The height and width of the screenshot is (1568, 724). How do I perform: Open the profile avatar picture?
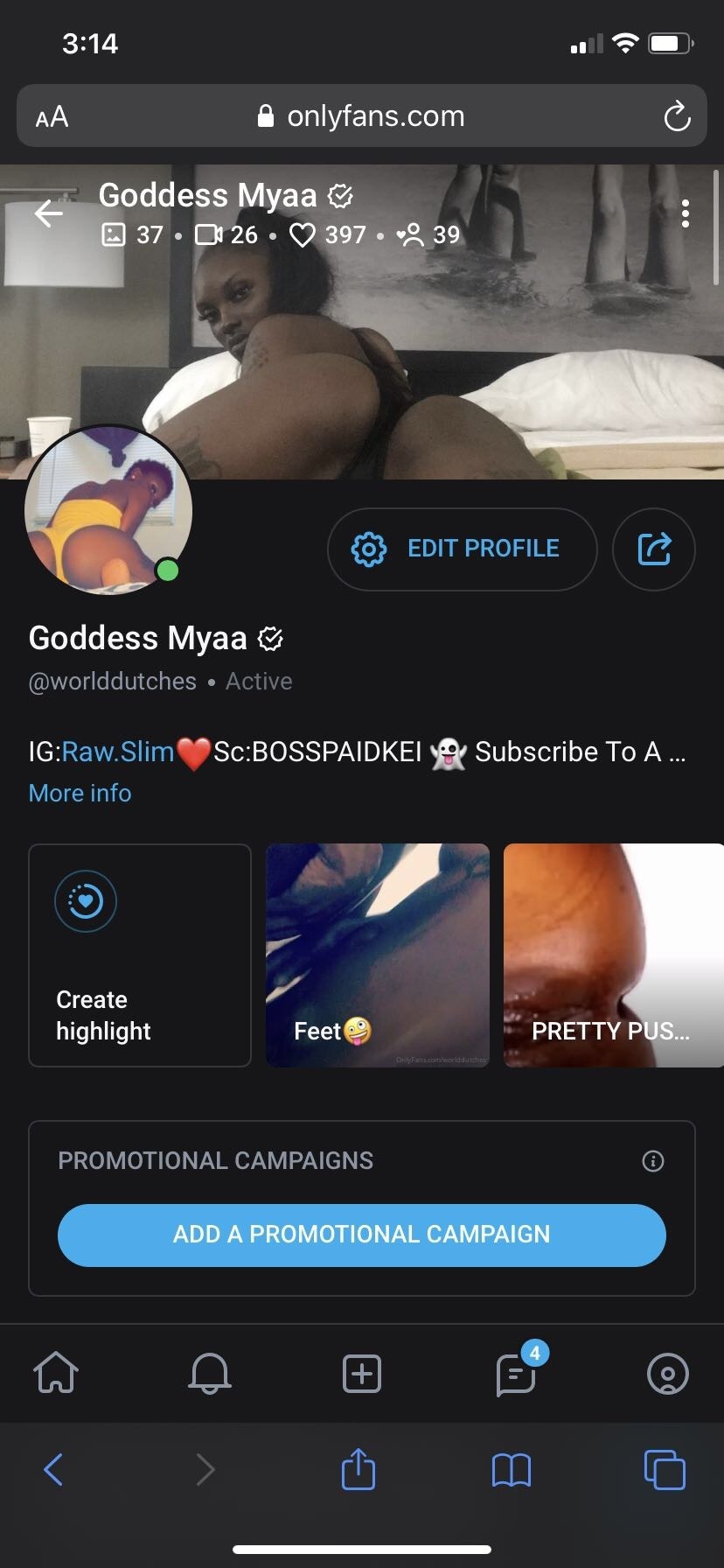pos(108,510)
